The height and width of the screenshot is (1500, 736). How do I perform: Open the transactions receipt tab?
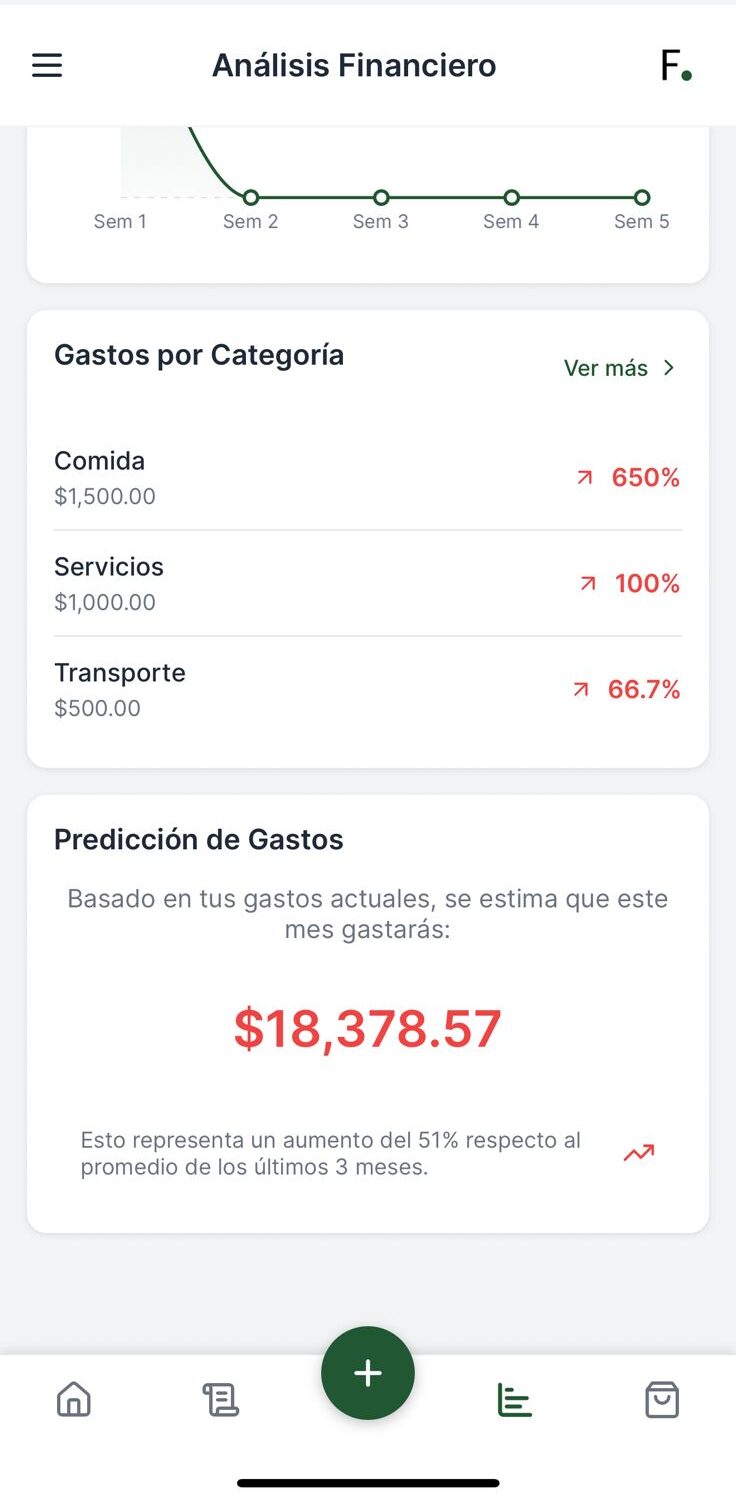pos(220,1399)
